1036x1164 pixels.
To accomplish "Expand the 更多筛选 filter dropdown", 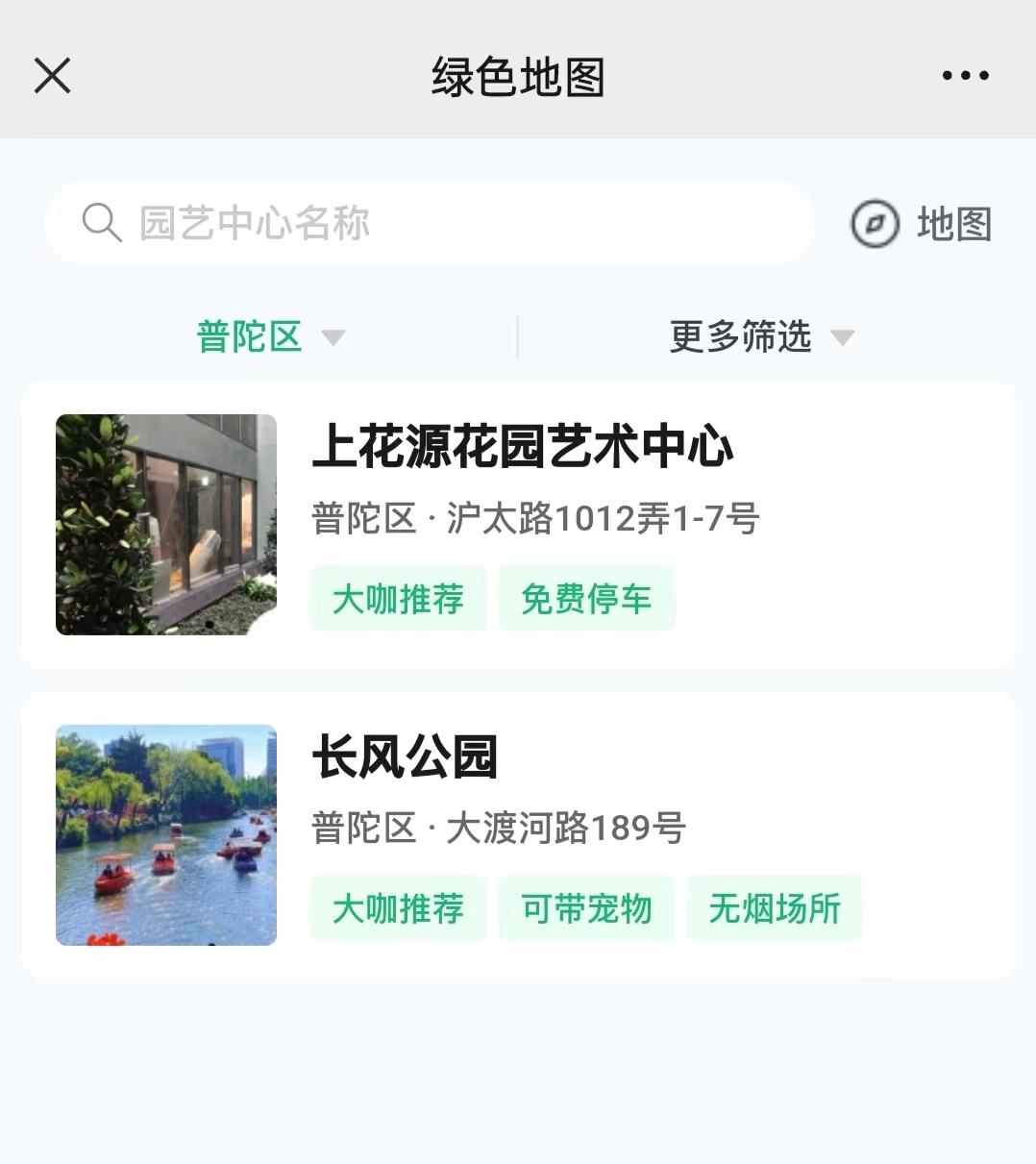I will click(760, 337).
